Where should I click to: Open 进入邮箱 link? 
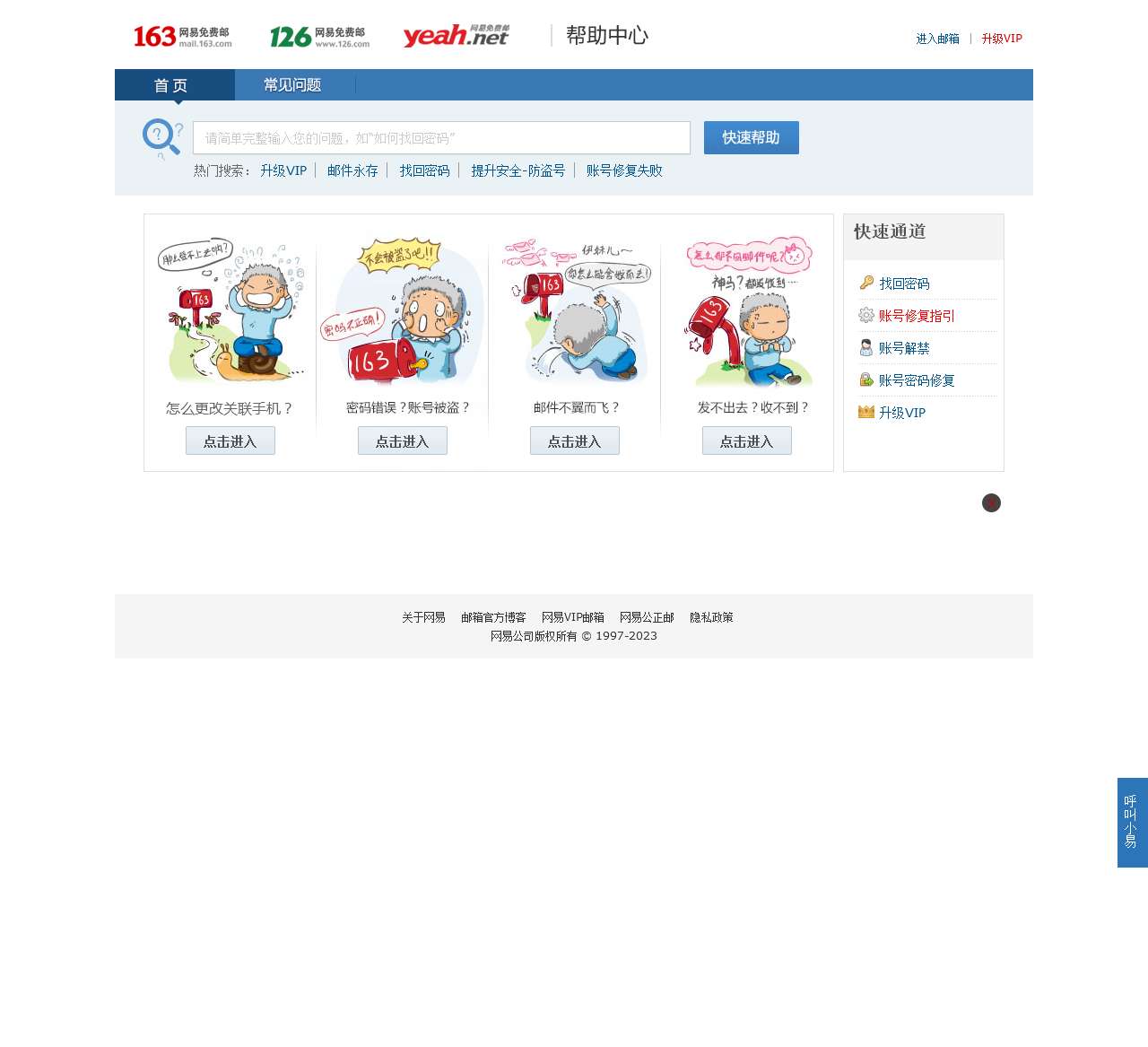[x=937, y=39]
